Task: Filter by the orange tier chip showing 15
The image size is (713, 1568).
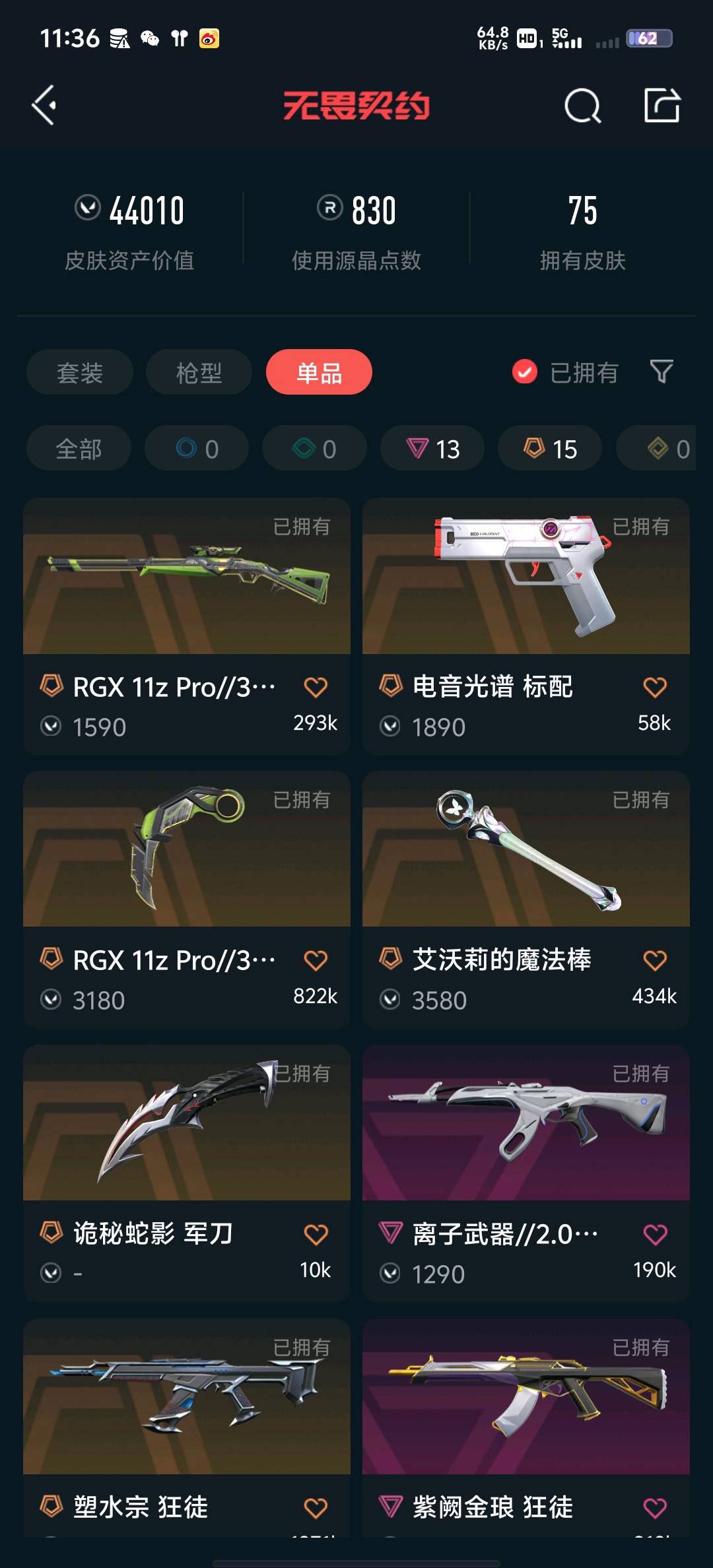Action: [550, 449]
